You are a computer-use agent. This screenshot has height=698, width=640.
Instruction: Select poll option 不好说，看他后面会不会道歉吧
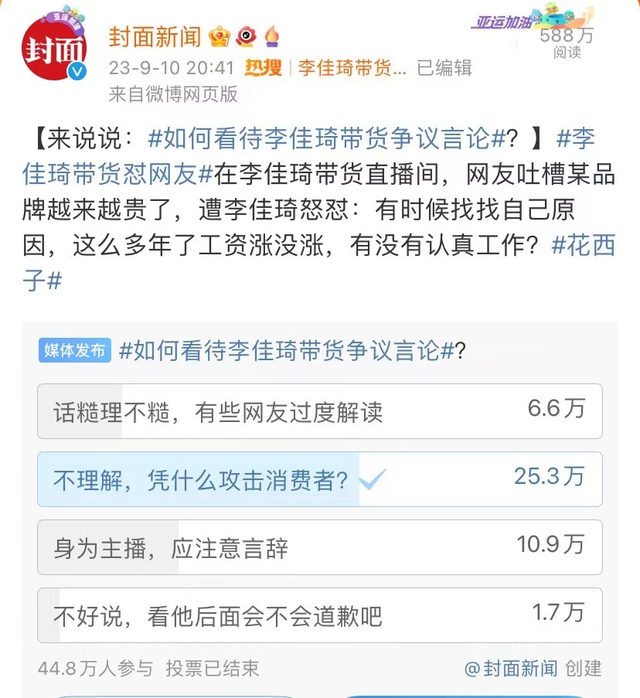tap(319, 614)
